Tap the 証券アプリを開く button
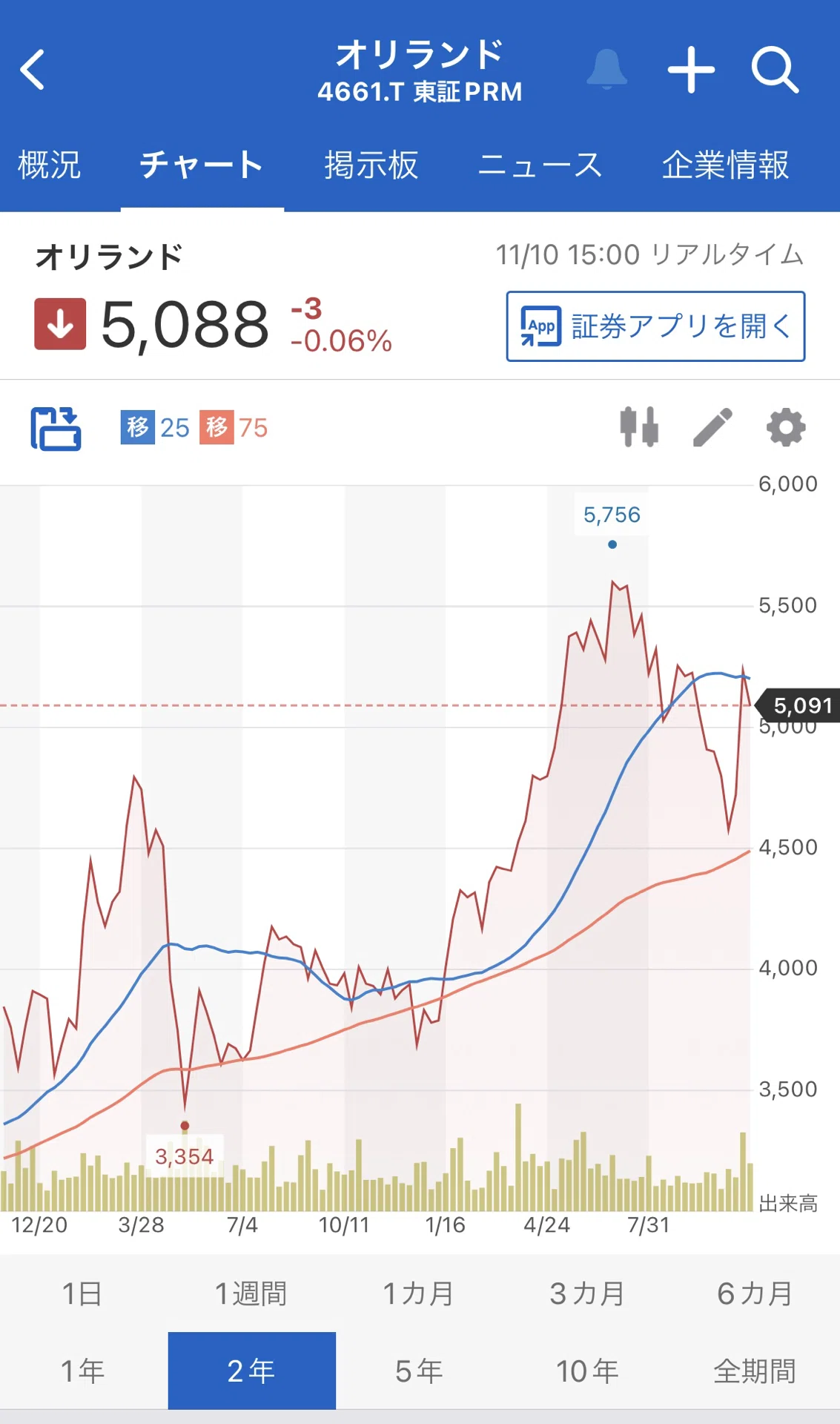Screen dimensions: 840x1424 coord(655,326)
